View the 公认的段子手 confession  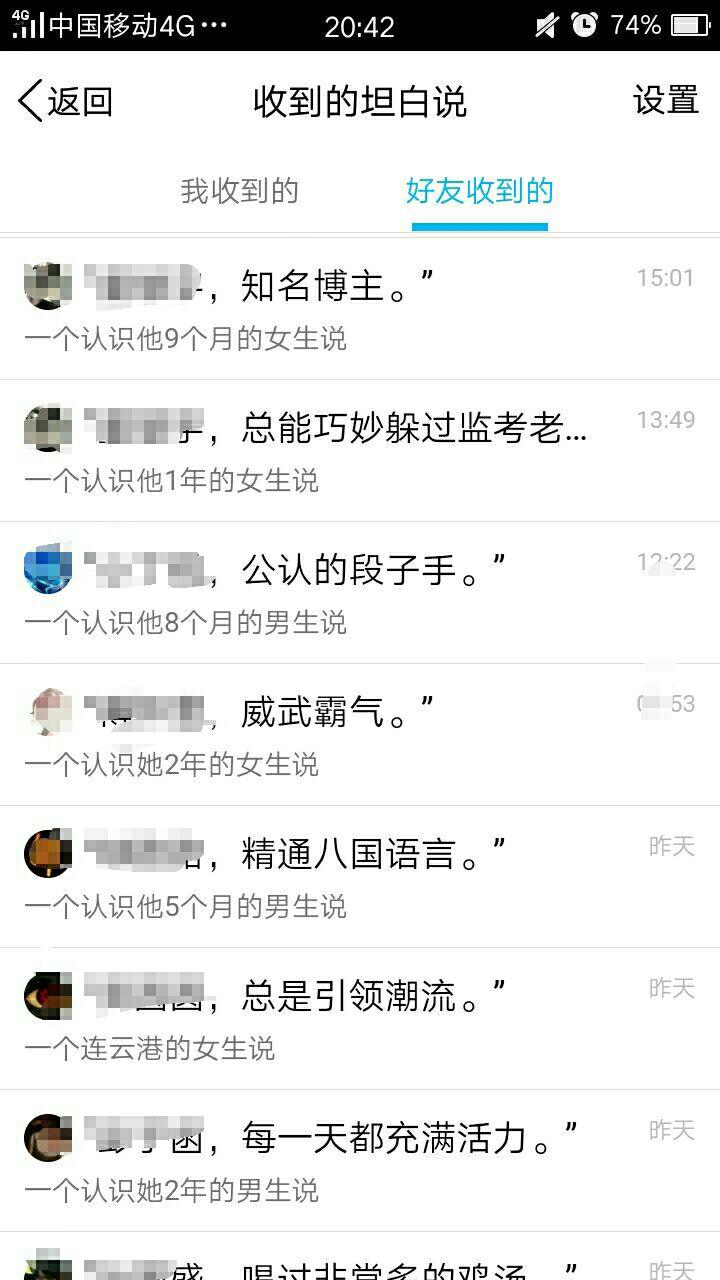pos(360,593)
